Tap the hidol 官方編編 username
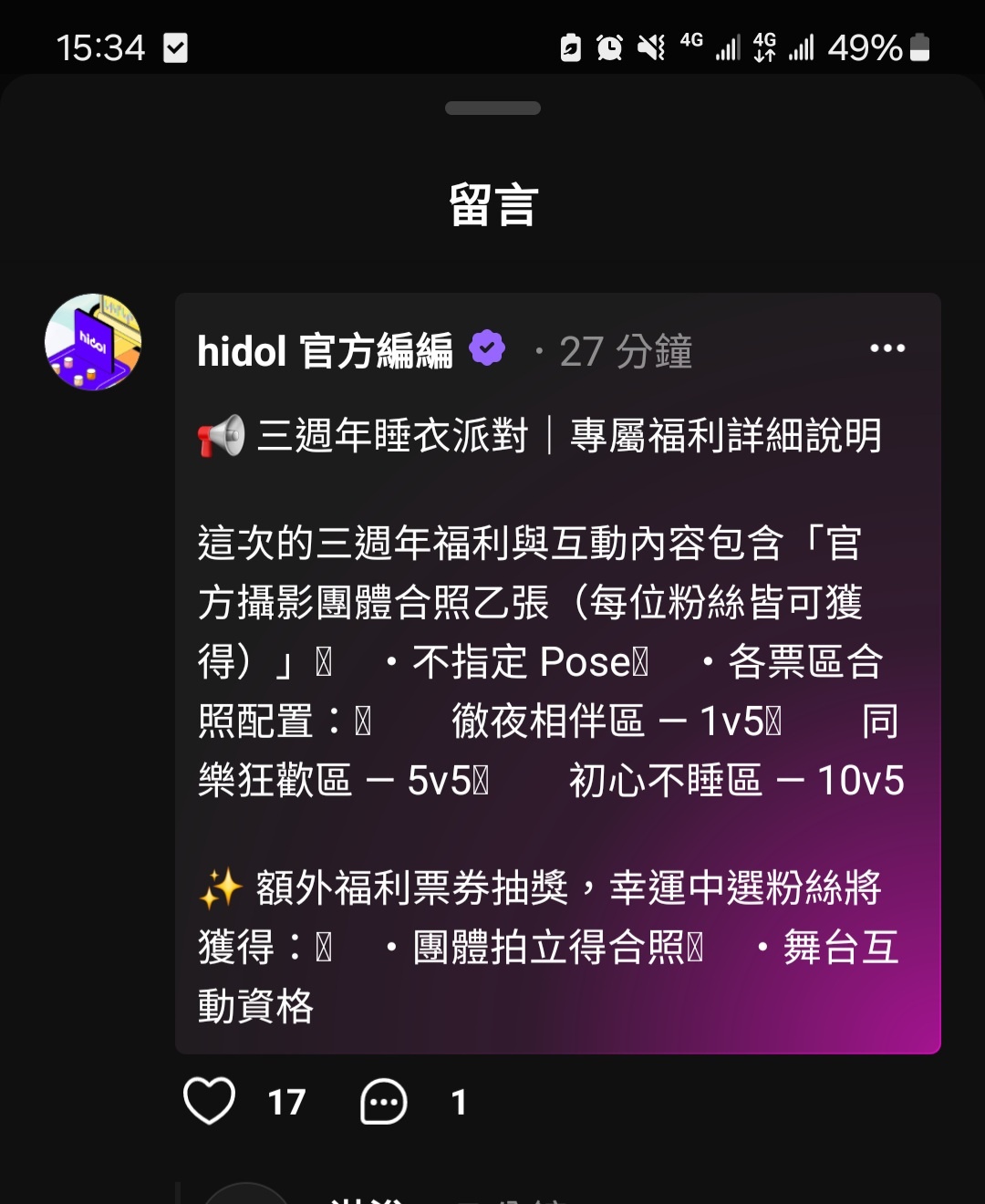Viewport: 985px width, 1204px height. click(325, 351)
